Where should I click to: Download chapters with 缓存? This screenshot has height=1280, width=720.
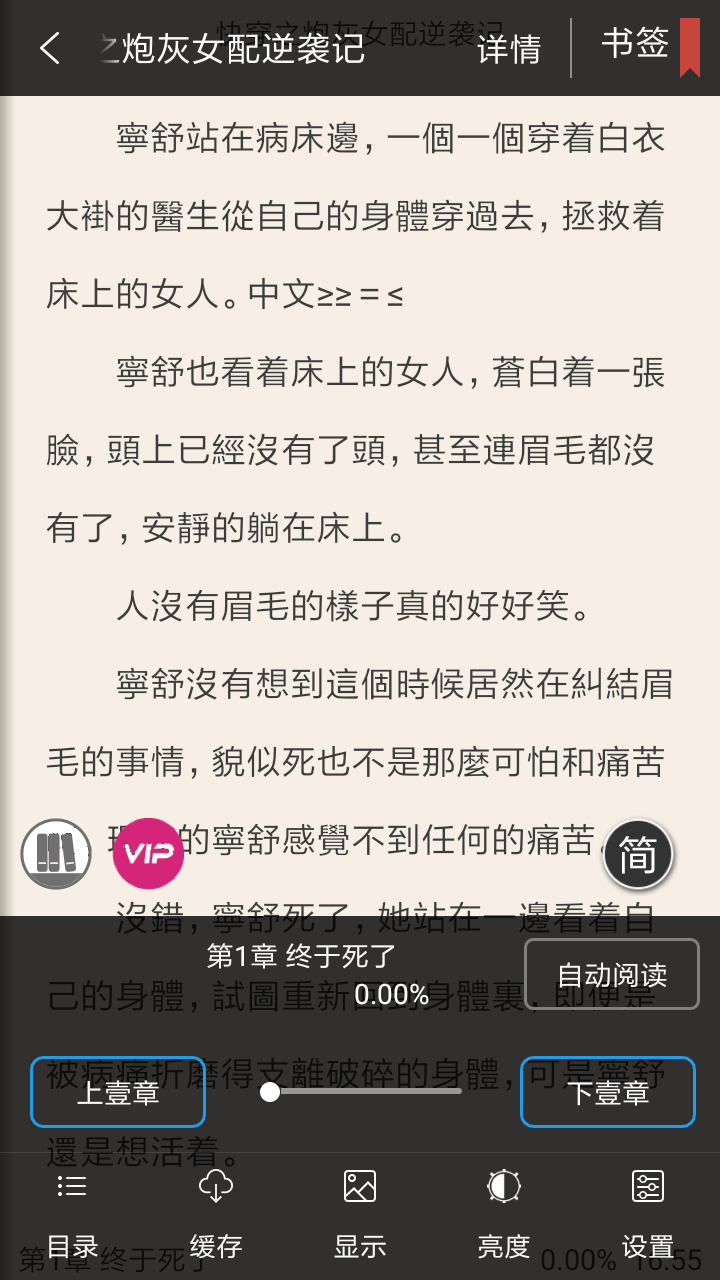[216, 1215]
